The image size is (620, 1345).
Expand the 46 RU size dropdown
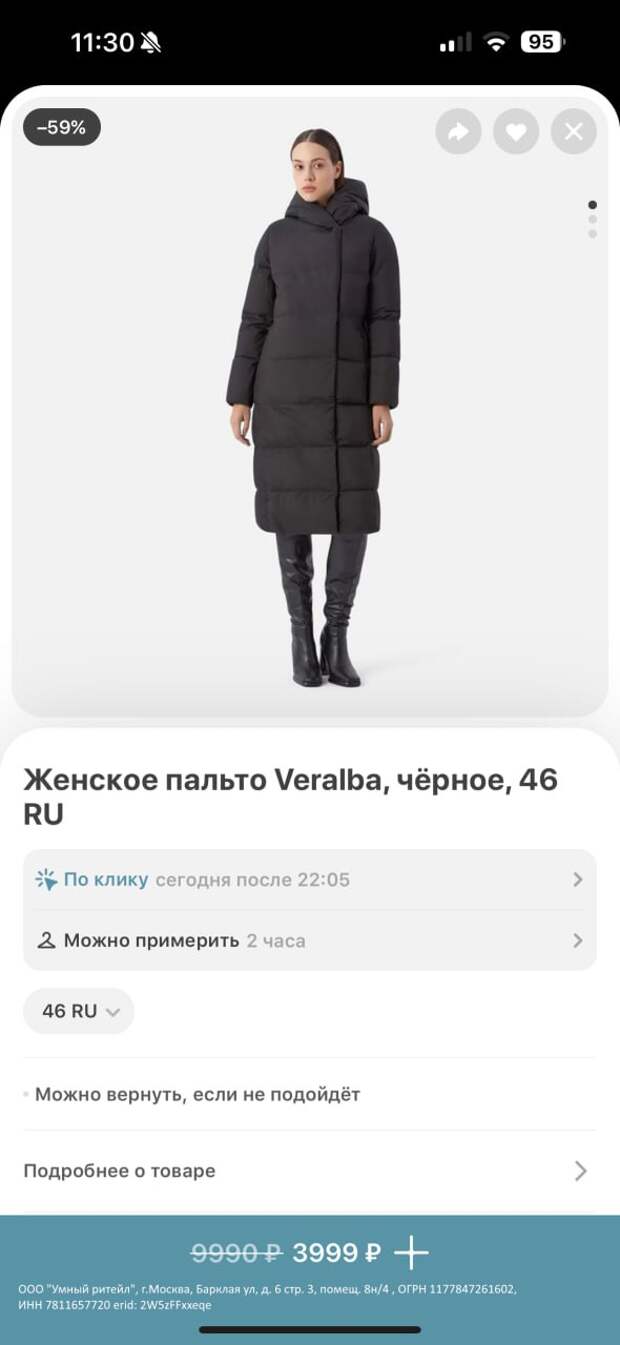click(x=79, y=1011)
